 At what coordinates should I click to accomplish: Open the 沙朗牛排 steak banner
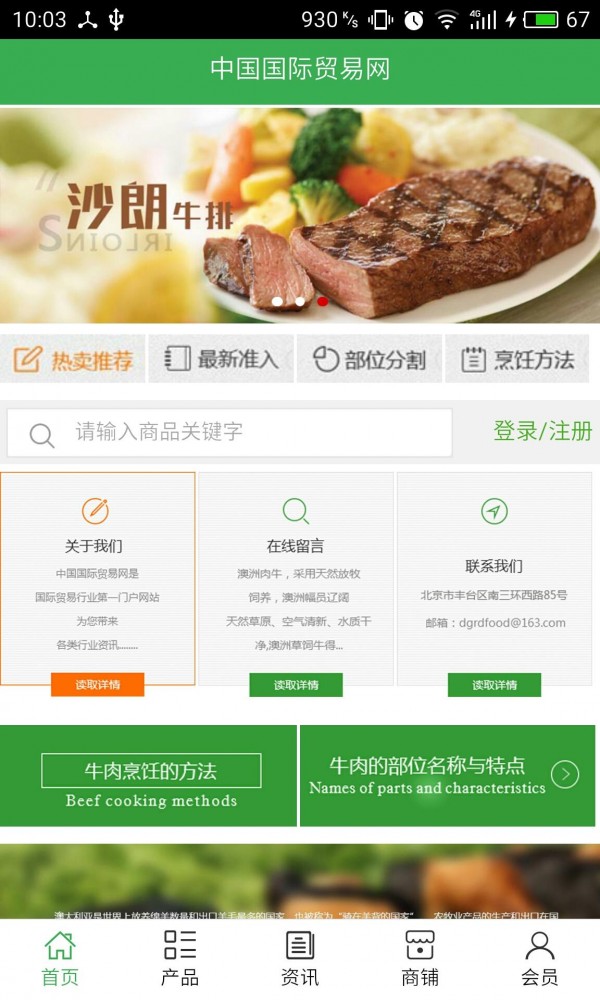[x=300, y=213]
